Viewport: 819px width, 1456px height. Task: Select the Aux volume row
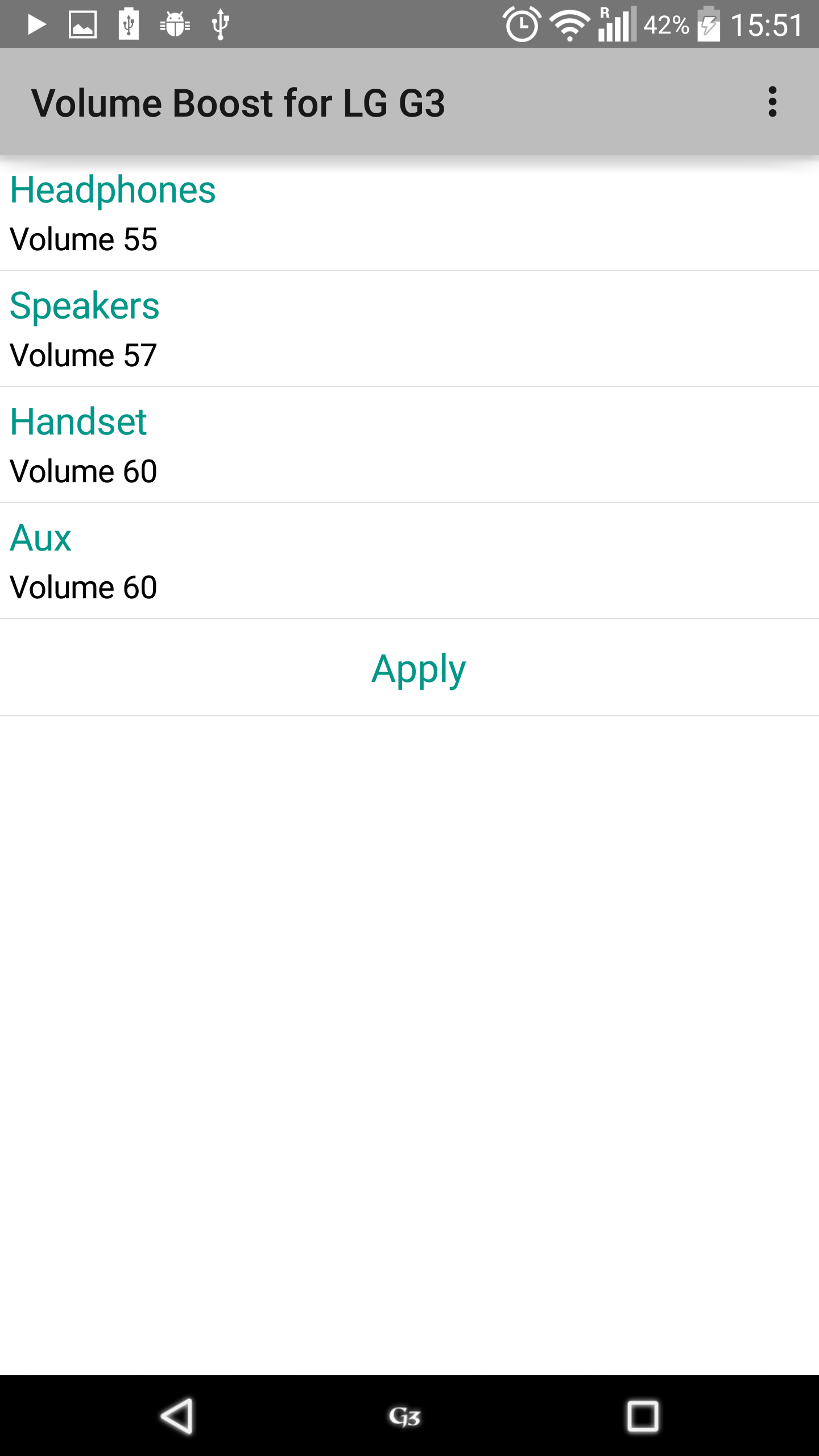409,561
